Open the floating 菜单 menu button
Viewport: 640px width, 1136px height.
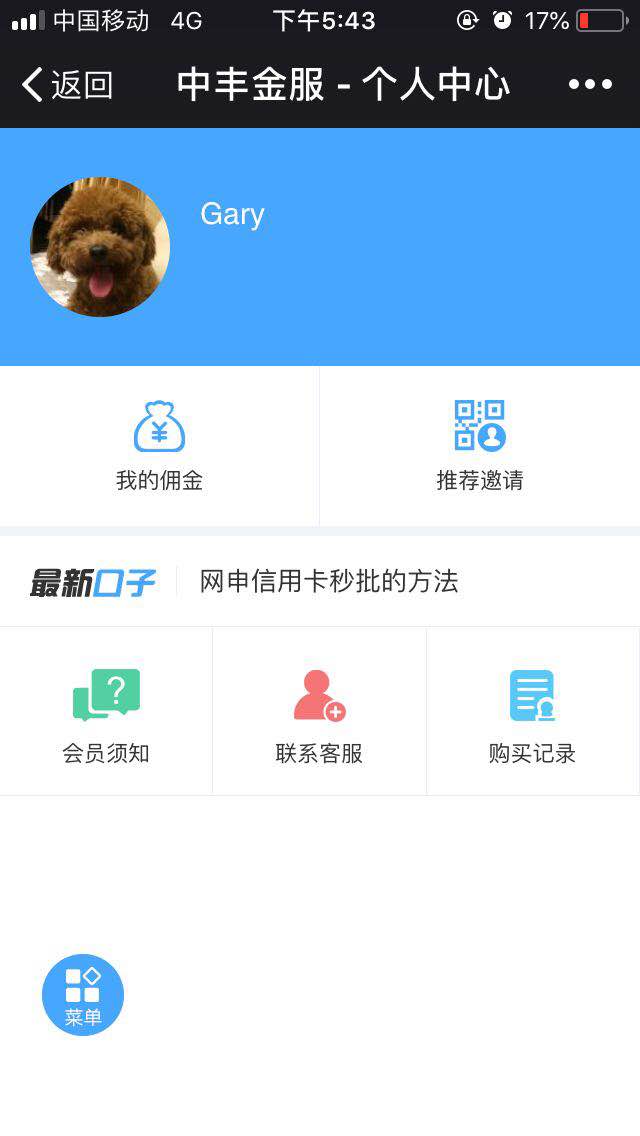coord(83,994)
